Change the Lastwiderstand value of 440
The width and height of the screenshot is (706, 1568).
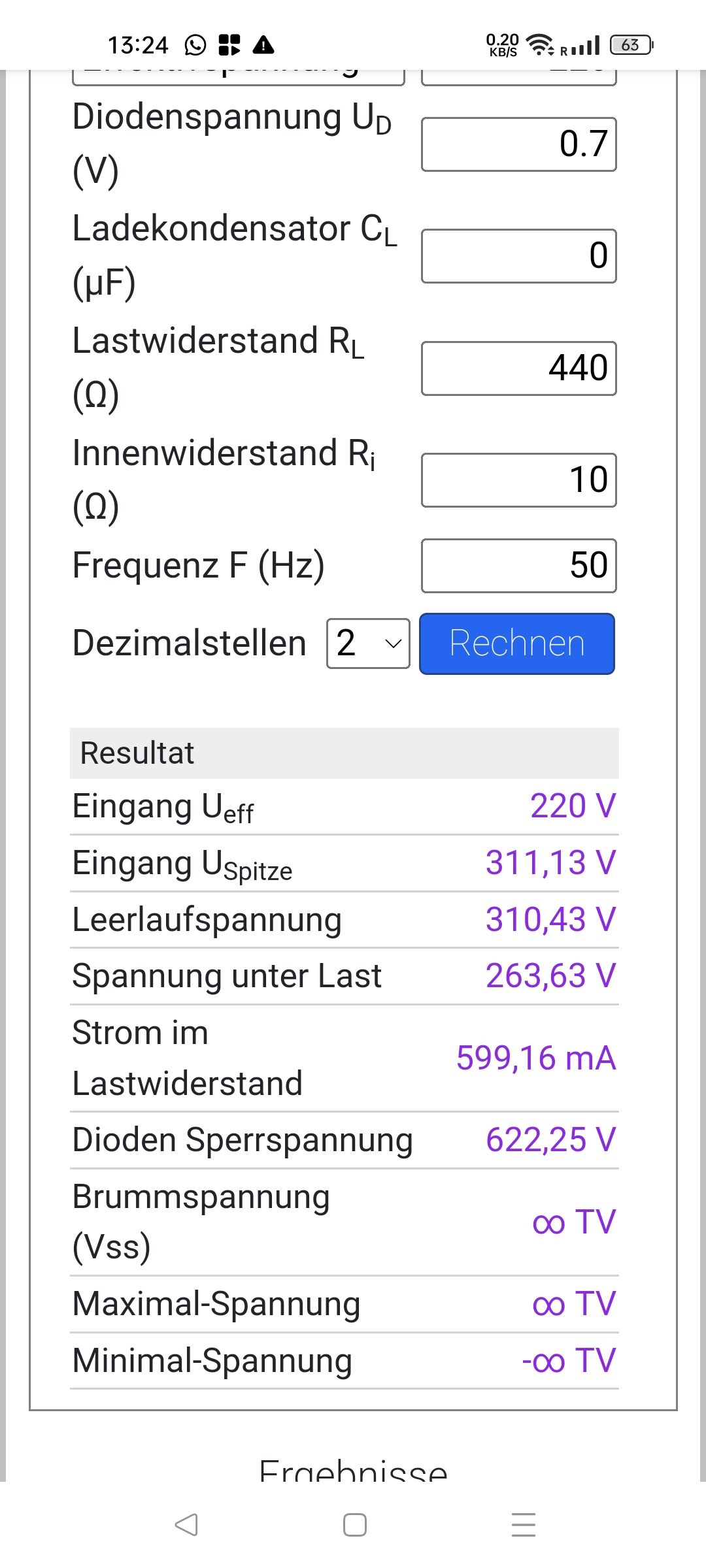519,368
